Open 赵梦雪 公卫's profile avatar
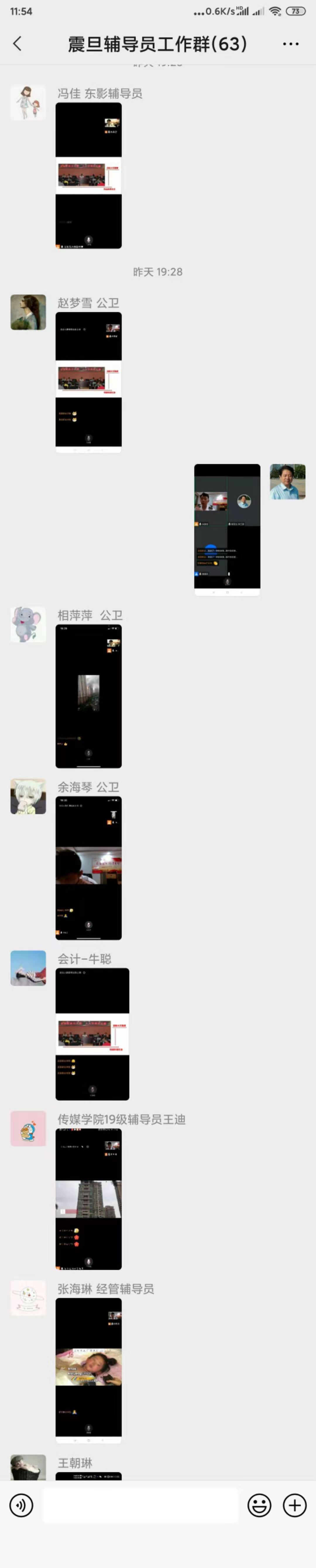The image size is (316, 1568). point(28,312)
